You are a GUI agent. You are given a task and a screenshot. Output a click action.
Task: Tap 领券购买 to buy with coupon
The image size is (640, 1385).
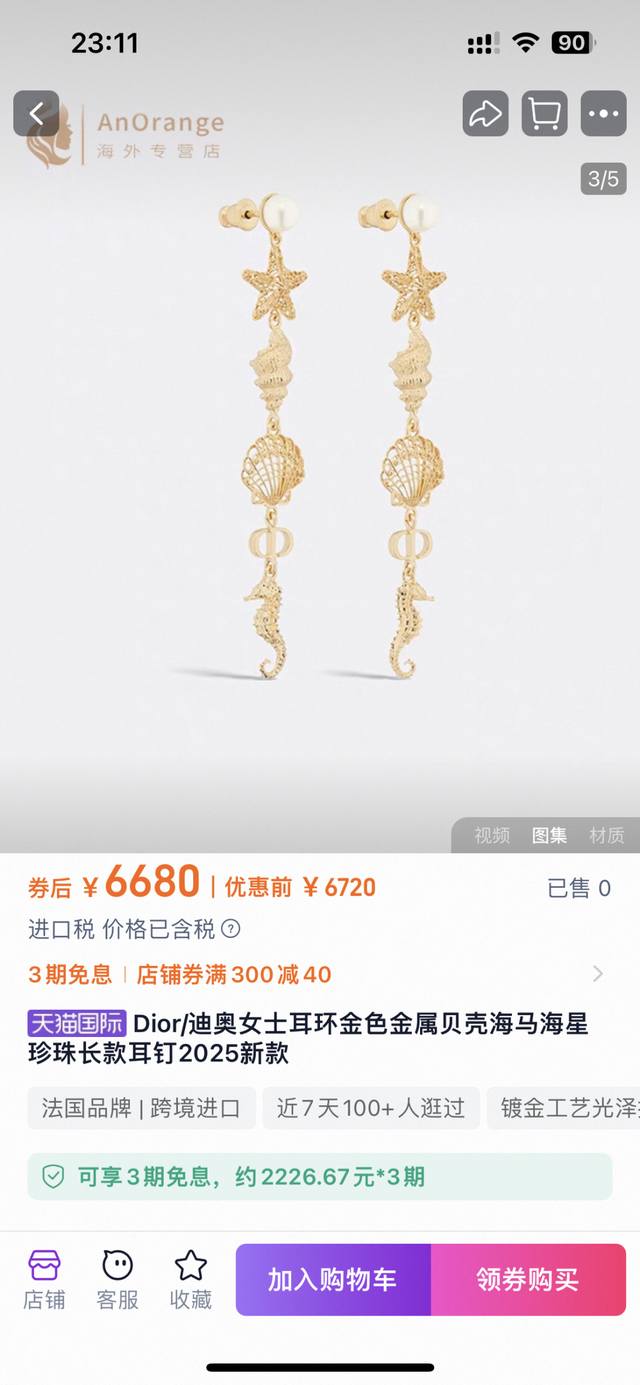pos(528,1279)
